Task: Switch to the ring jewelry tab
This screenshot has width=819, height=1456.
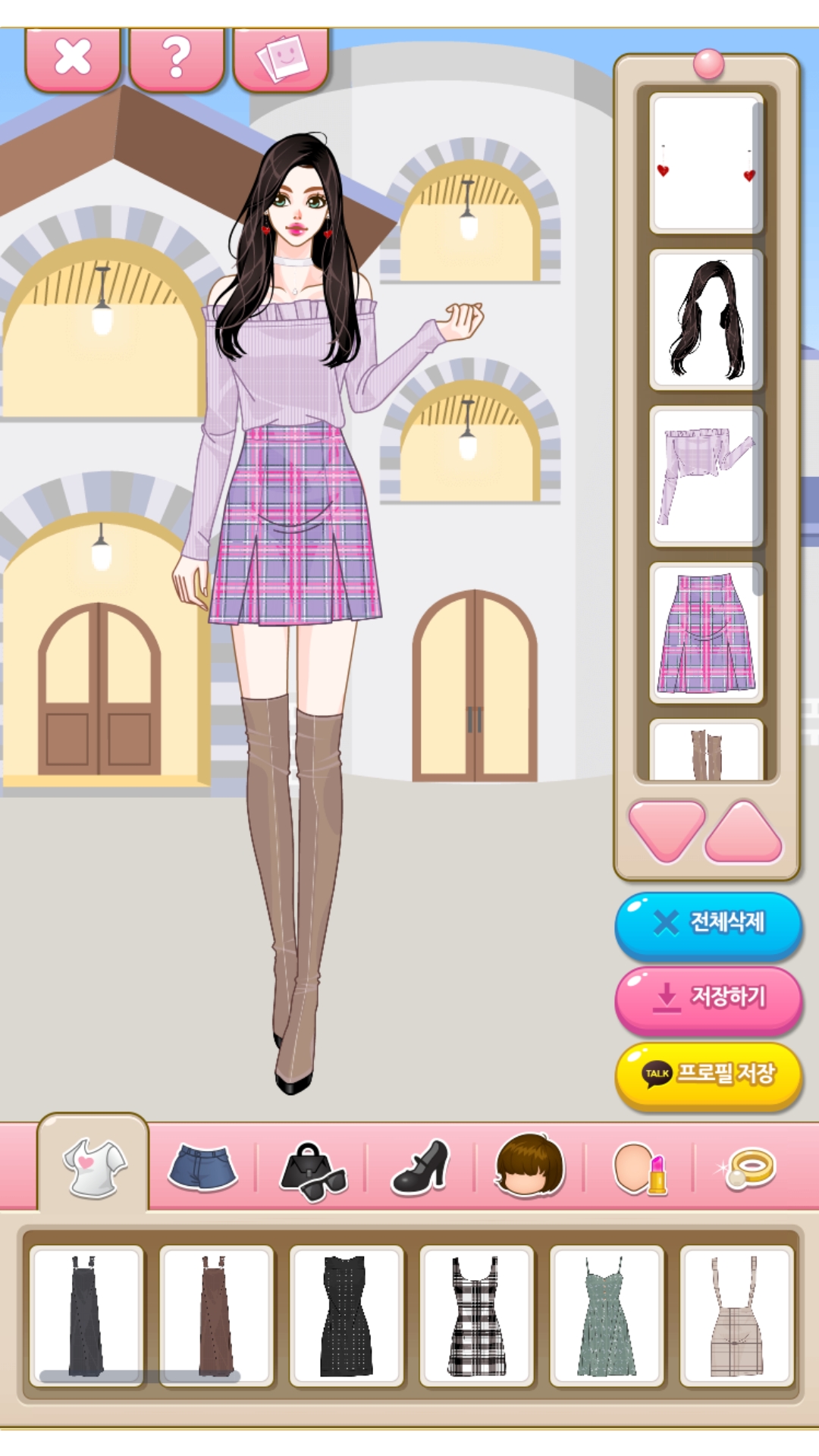Action: (x=748, y=1168)
